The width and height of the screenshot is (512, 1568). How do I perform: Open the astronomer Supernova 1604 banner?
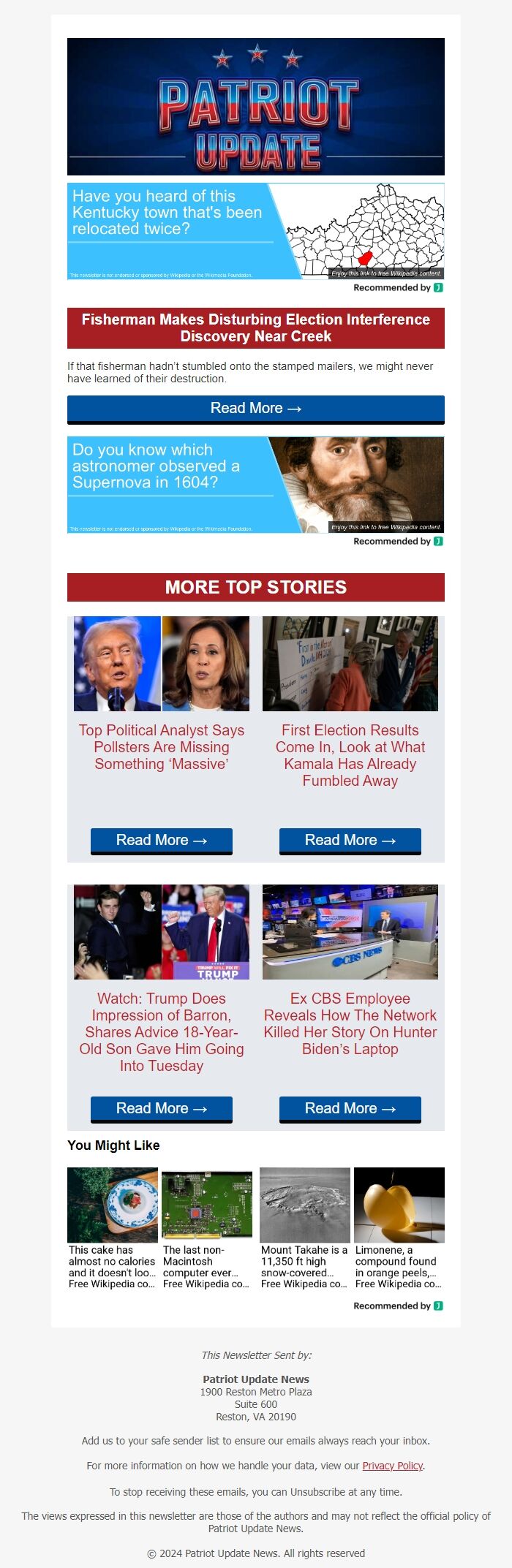pos(255,484)
